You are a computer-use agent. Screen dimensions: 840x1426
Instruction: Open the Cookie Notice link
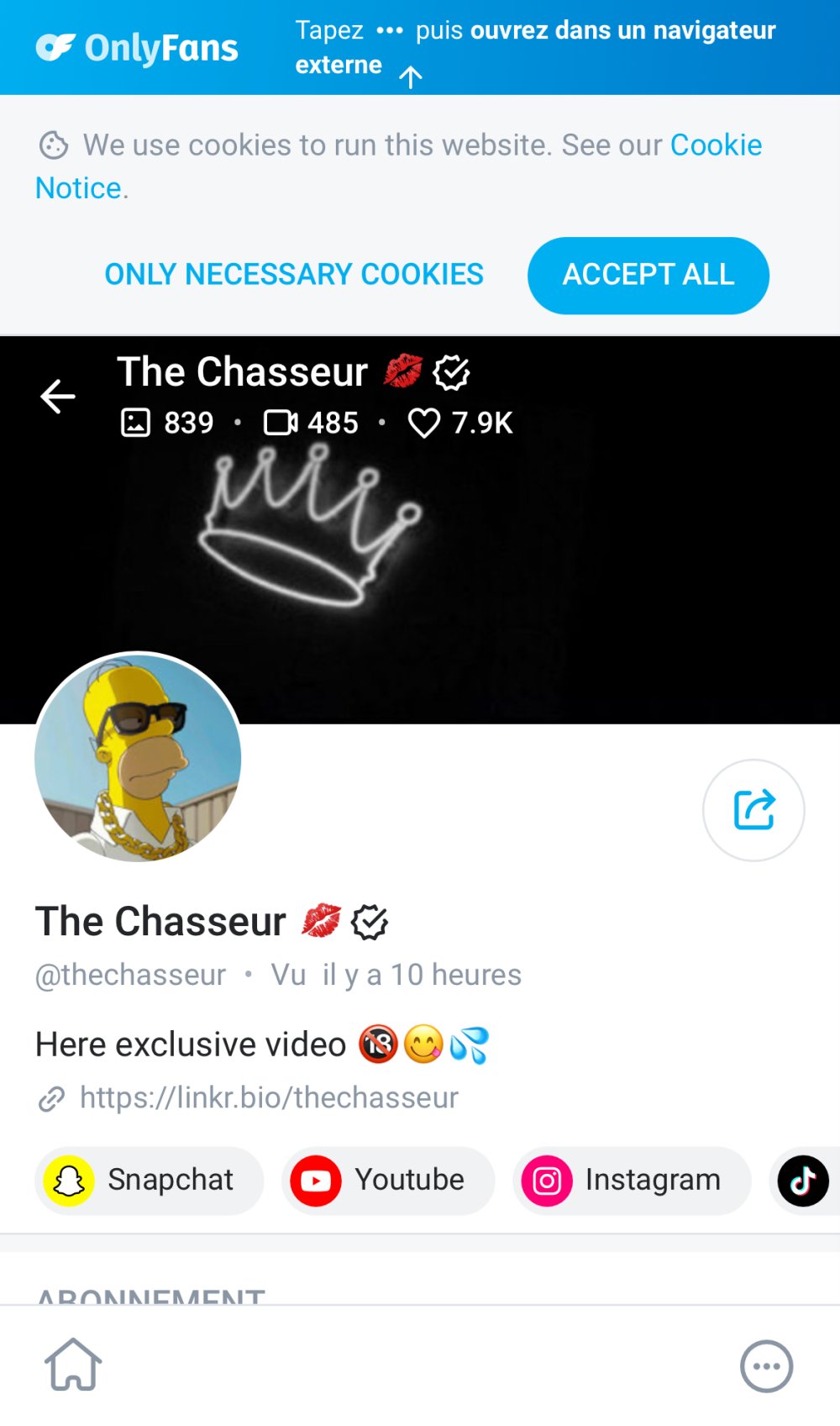pyautogui.click(x=716, y=145)
